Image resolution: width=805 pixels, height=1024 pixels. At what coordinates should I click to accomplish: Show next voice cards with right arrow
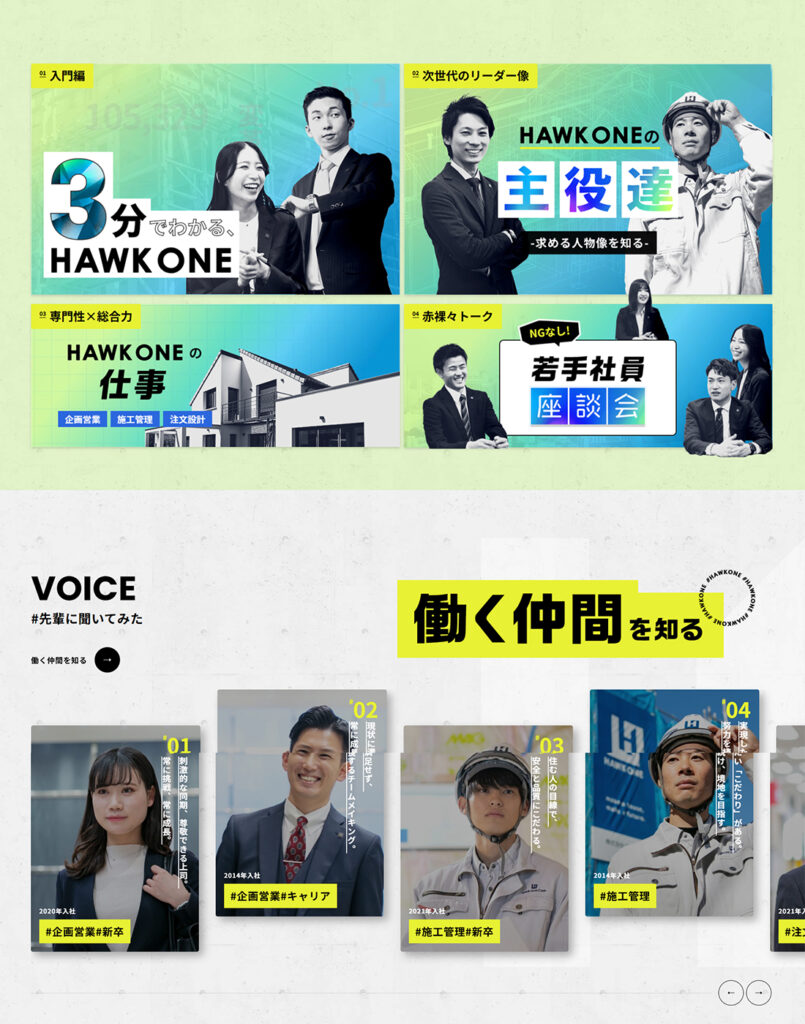(x=759, y=992)
